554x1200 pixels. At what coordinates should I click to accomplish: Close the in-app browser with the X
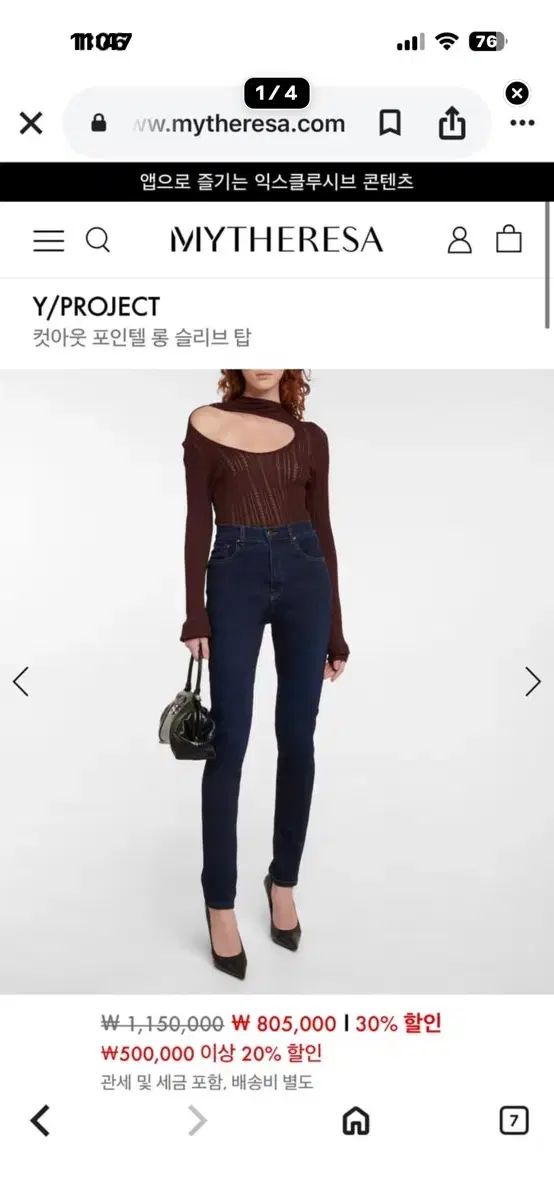pyautogui.click(x=31, y=123)
